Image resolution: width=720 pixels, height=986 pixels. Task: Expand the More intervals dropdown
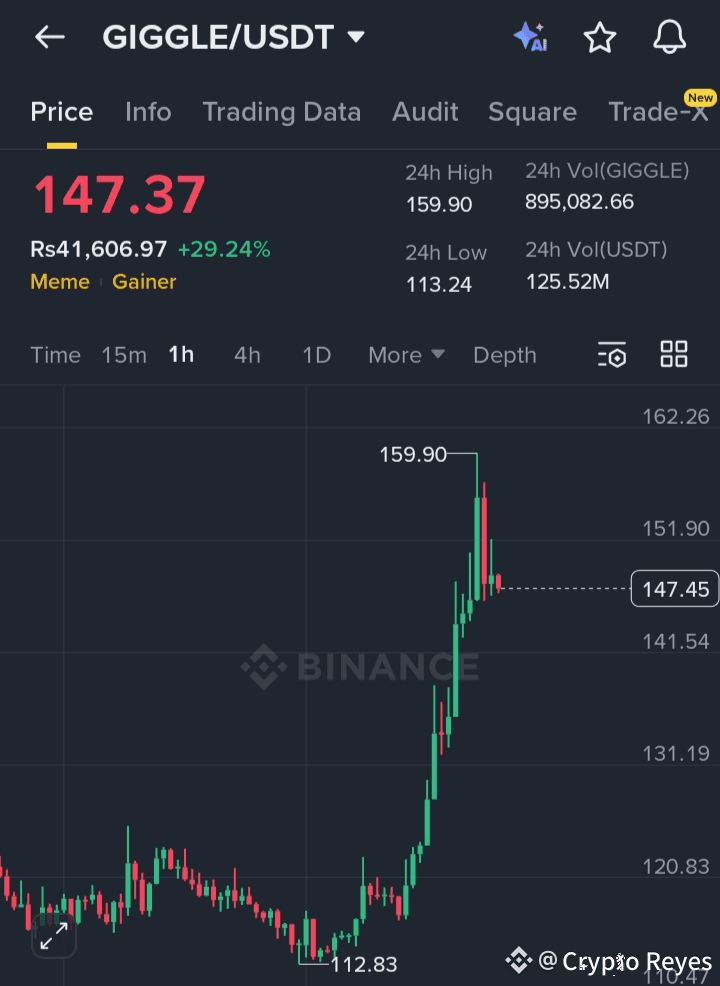click(x=406, y=355)
